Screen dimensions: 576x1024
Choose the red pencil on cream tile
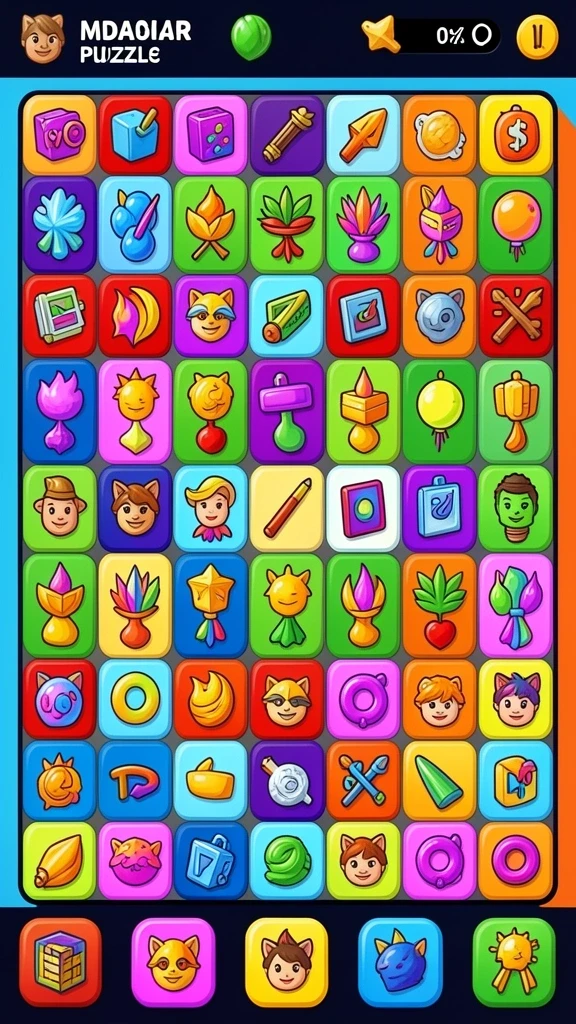287,507
